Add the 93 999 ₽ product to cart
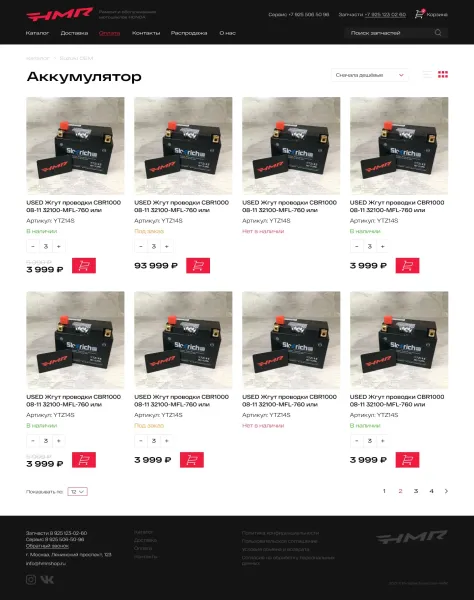474x600 pixels. [198, 266]
